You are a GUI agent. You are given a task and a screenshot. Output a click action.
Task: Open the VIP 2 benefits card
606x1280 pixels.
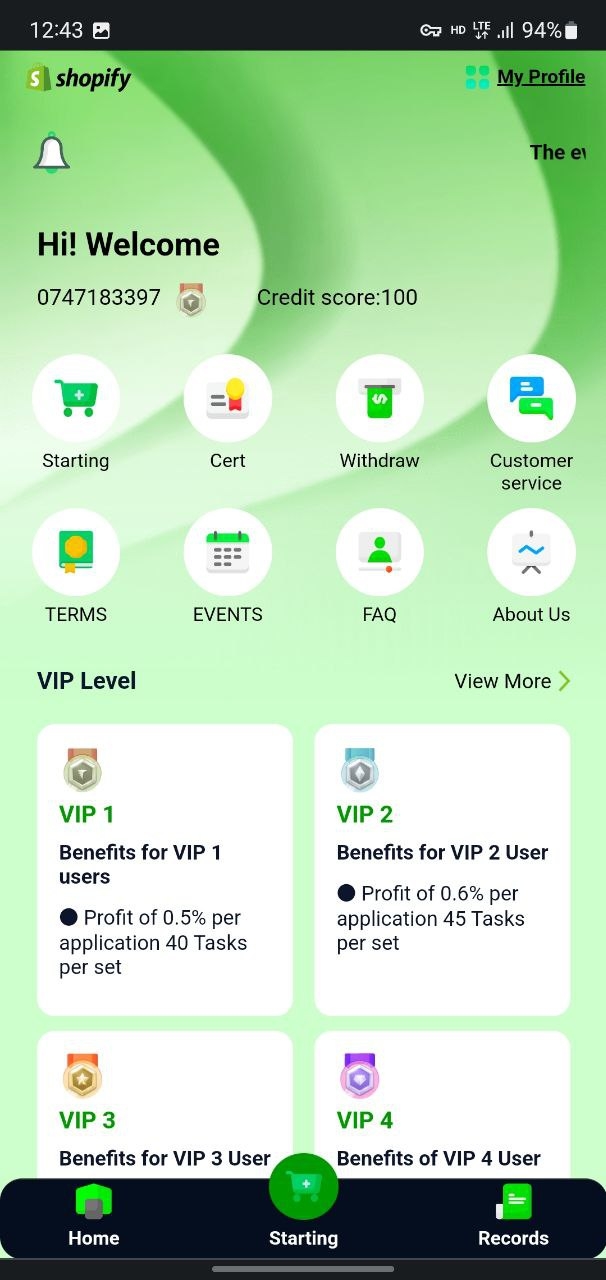(442, 869)
